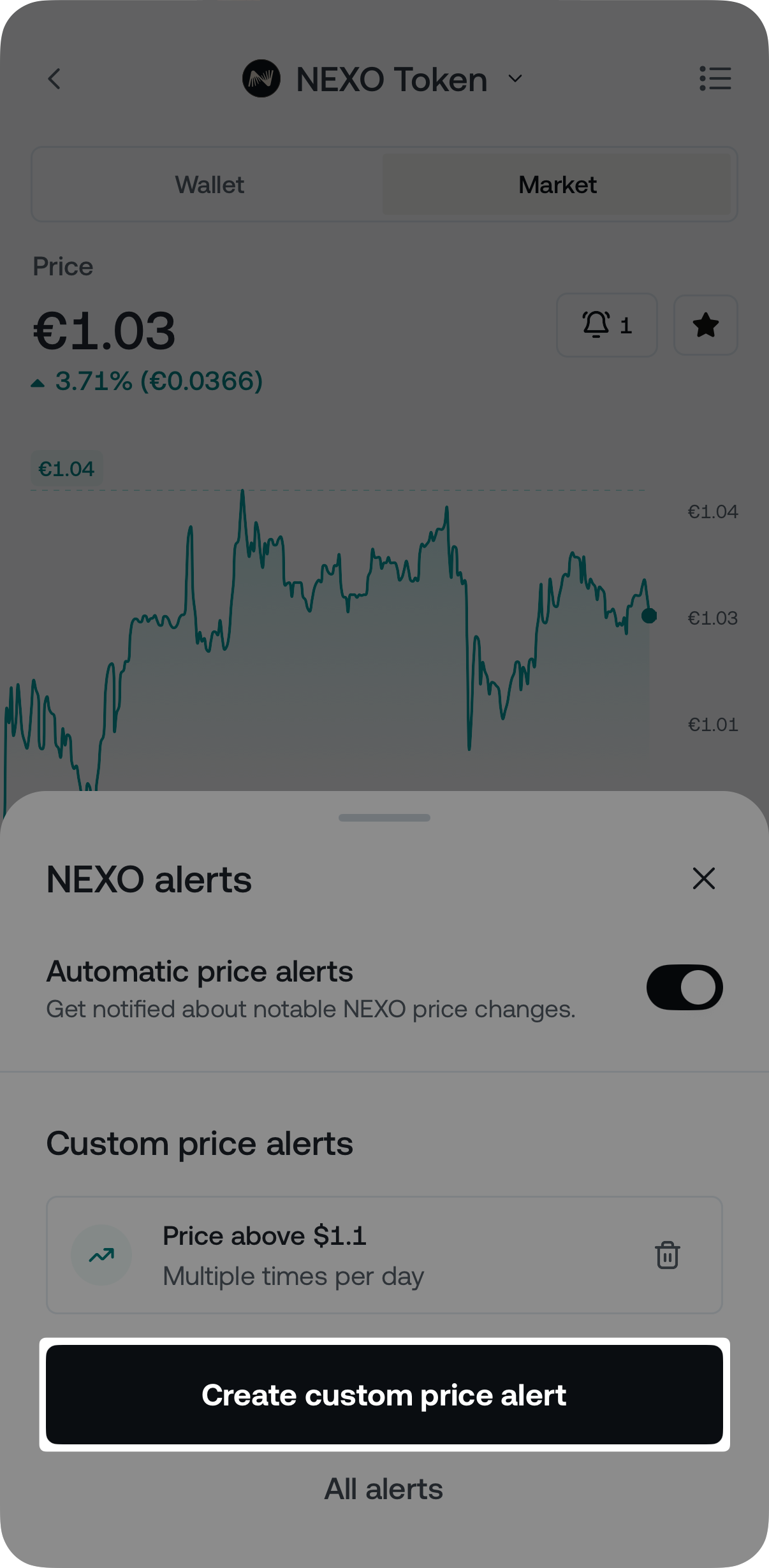
Task: Toggle the favorite star
Action: pyautogui.click(x=705, y=325)
